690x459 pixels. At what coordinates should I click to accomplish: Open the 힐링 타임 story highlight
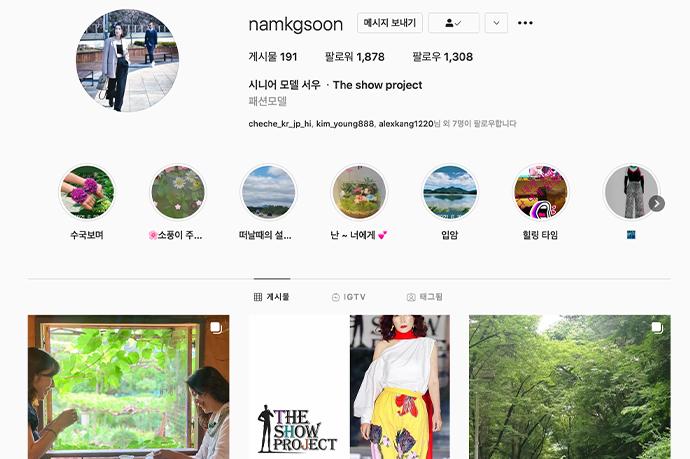tap(540, 193)
